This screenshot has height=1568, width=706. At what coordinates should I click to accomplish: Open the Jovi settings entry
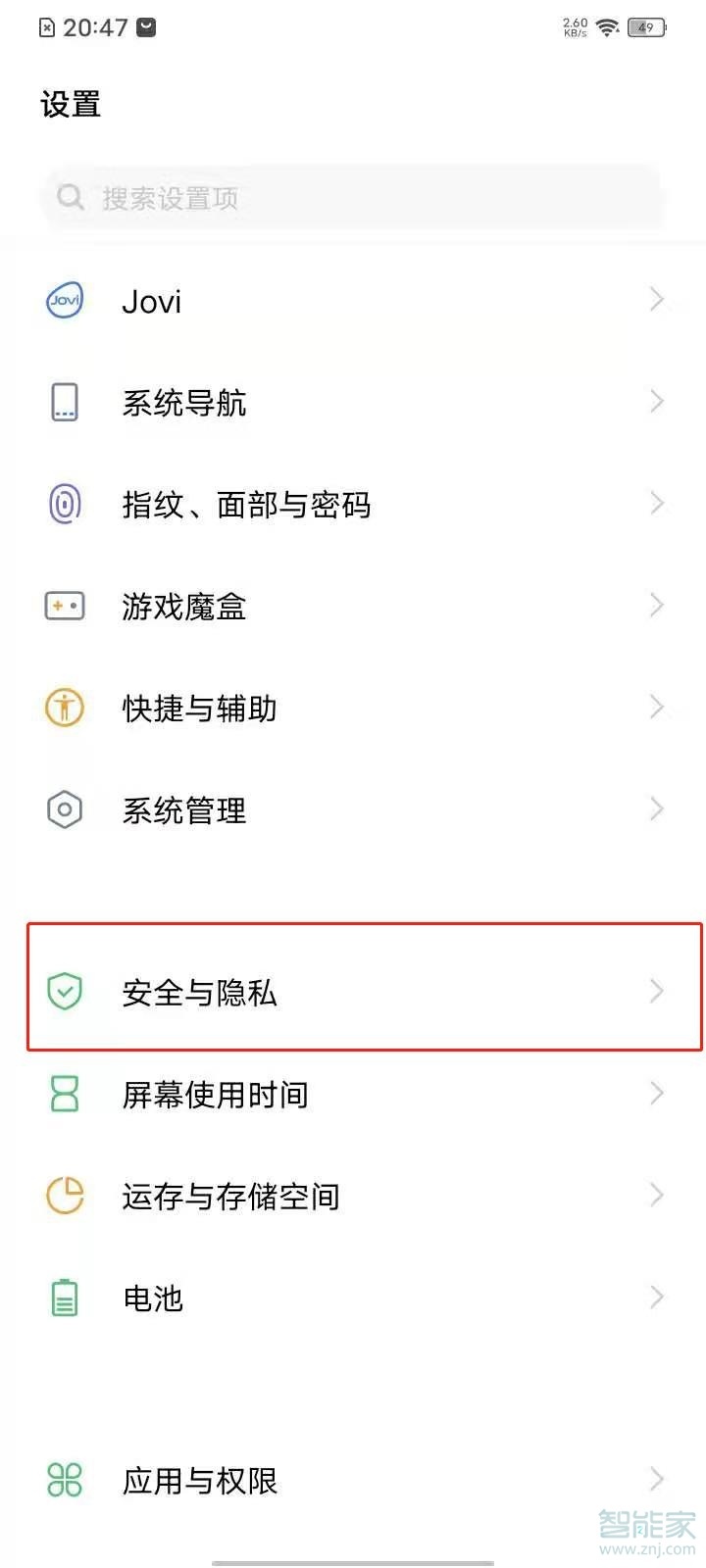pos(353,300)
